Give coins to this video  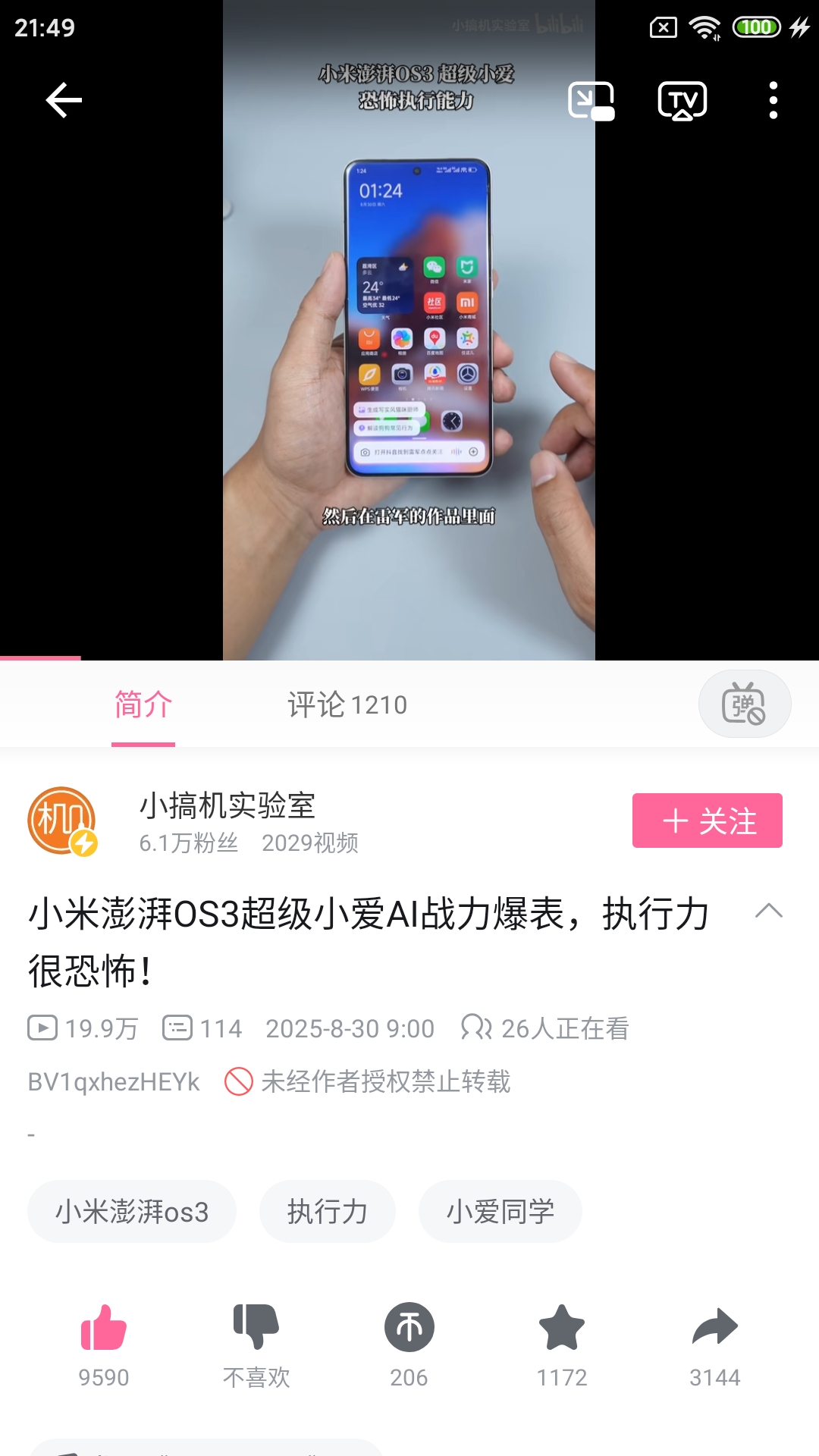pyautogui.click(x=409, y=1328)
